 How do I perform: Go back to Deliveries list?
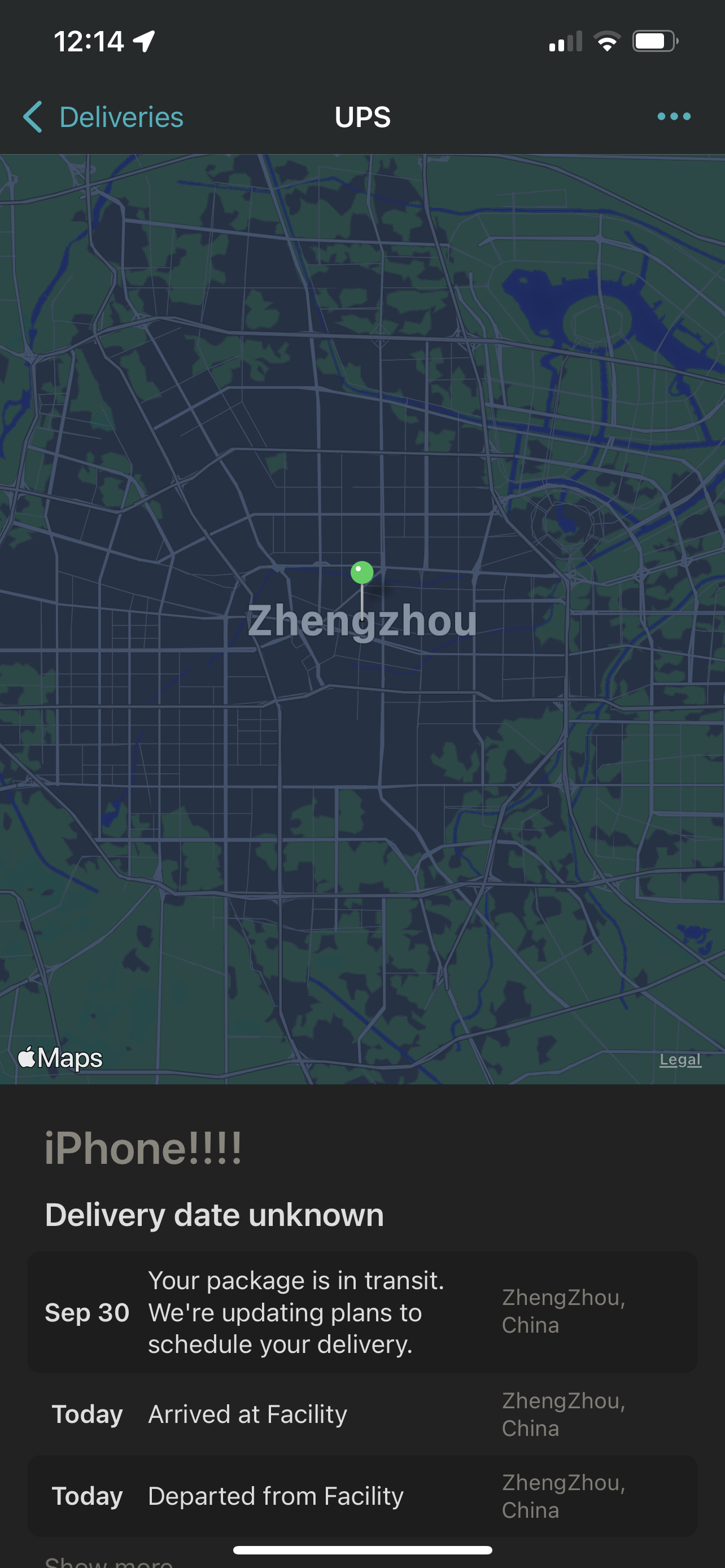103,117
